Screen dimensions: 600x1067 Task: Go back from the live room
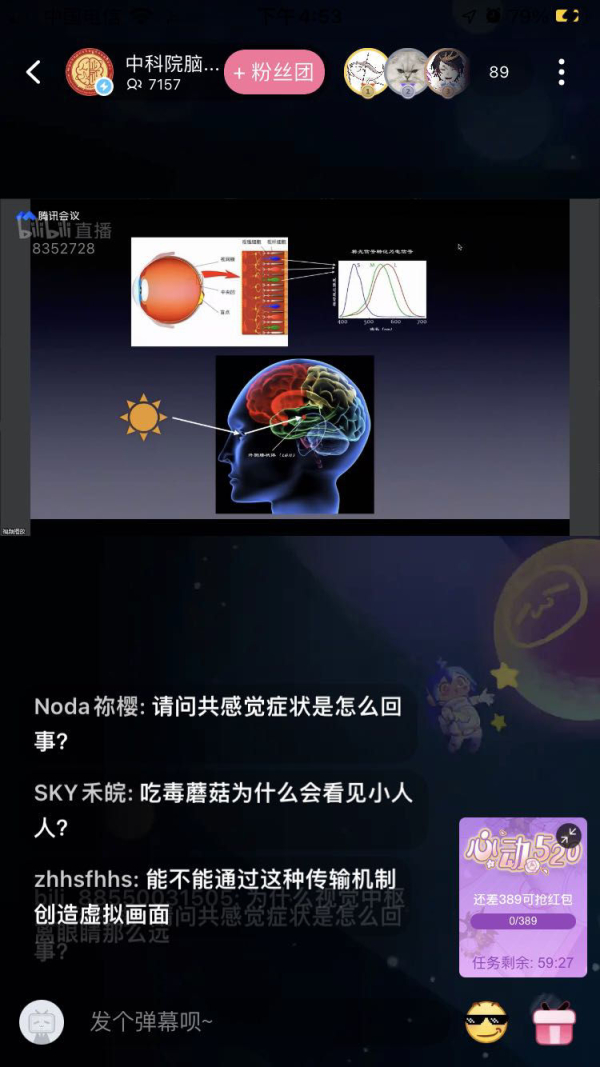click(33, 72)
